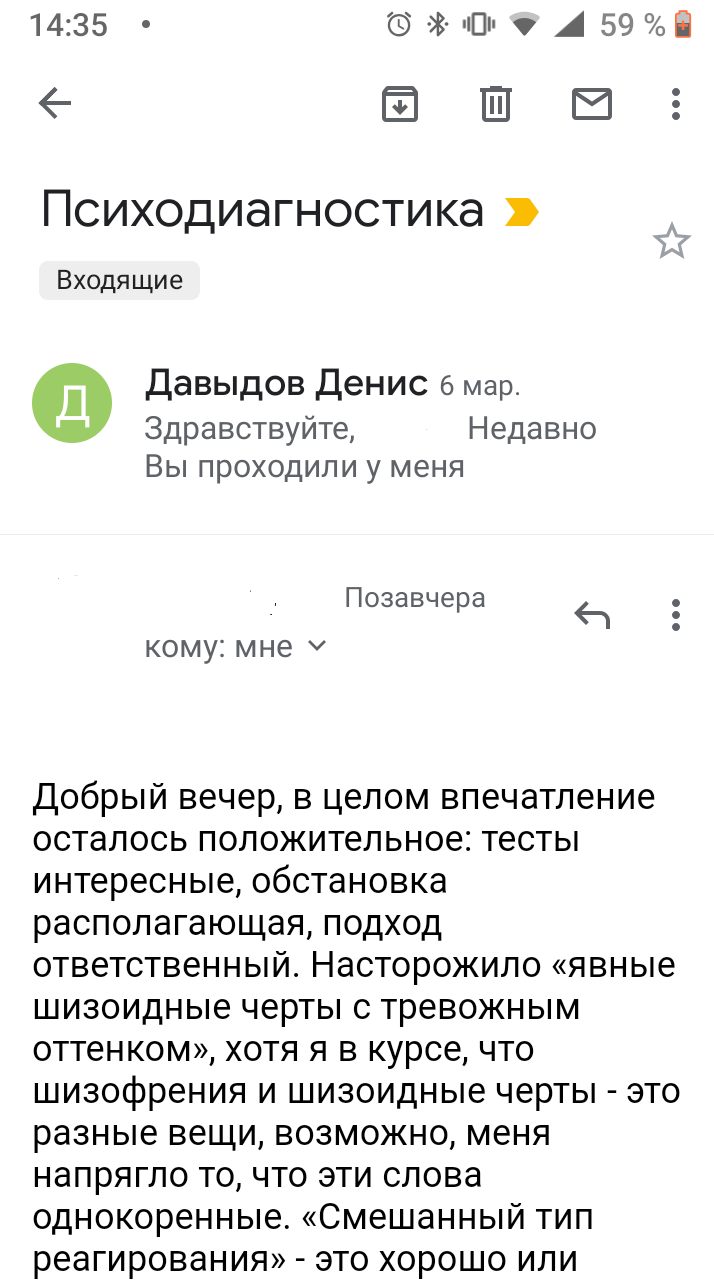
Task: Expand recipient details next to кому: мне
Action: (316, 646)
